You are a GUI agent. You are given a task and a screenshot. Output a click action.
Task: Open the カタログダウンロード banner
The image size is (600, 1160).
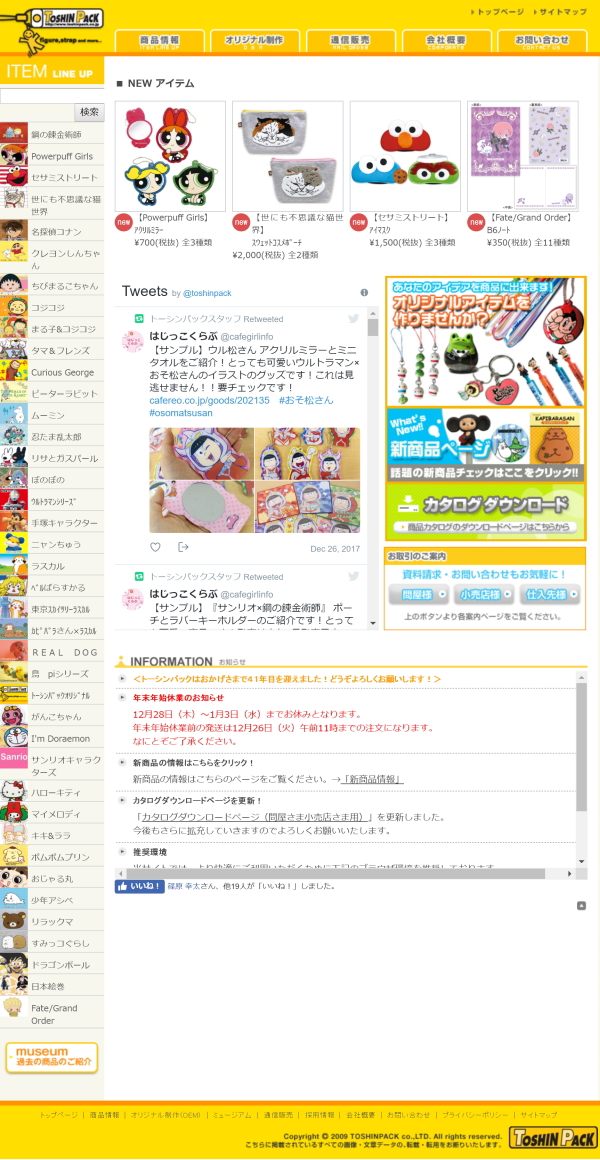485,512
